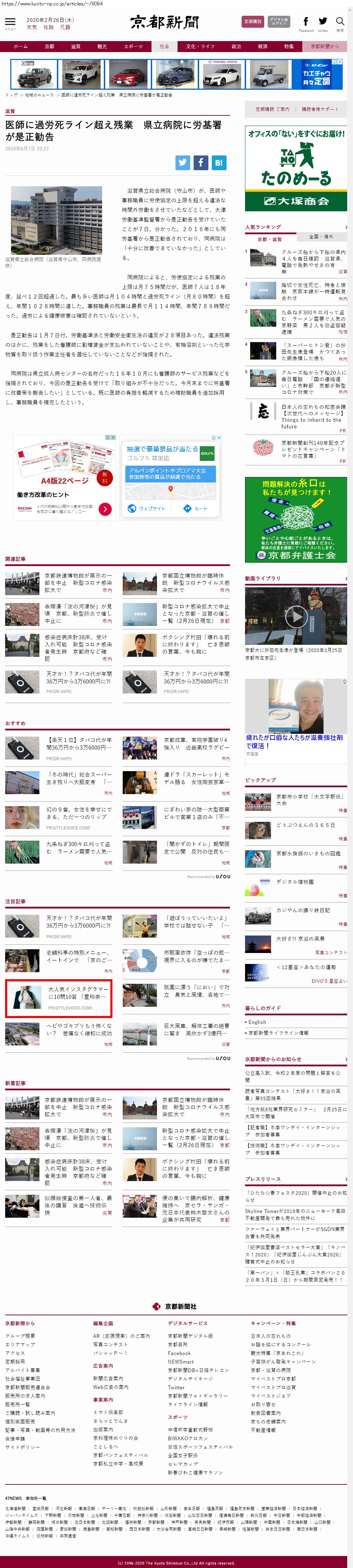Switch ranking to 全国・海外 tab
Image resolution: width=353 pixels, height=1568 pixels.
click(x=321, y=237)
